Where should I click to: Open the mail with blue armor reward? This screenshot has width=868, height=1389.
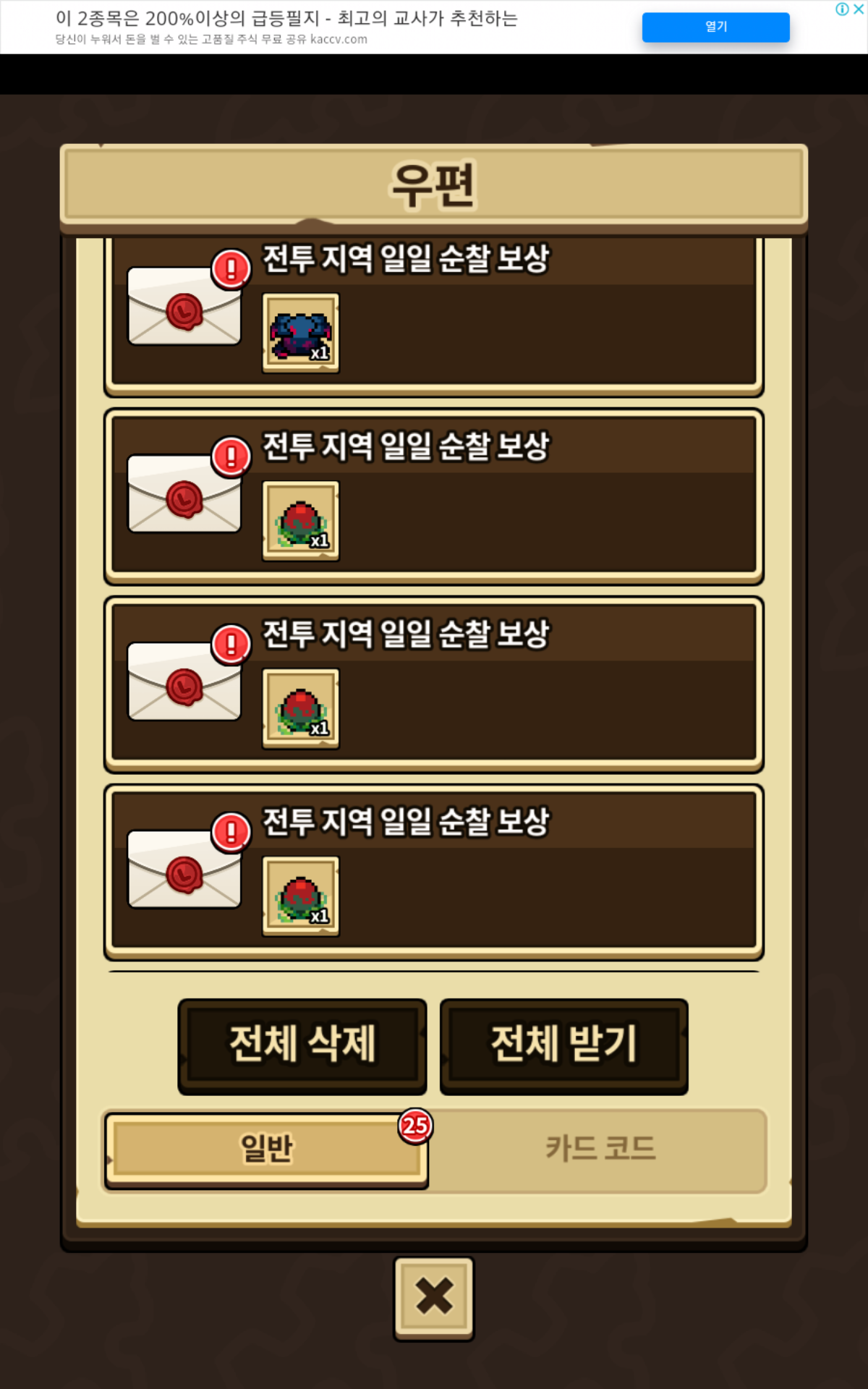(434, 315)
